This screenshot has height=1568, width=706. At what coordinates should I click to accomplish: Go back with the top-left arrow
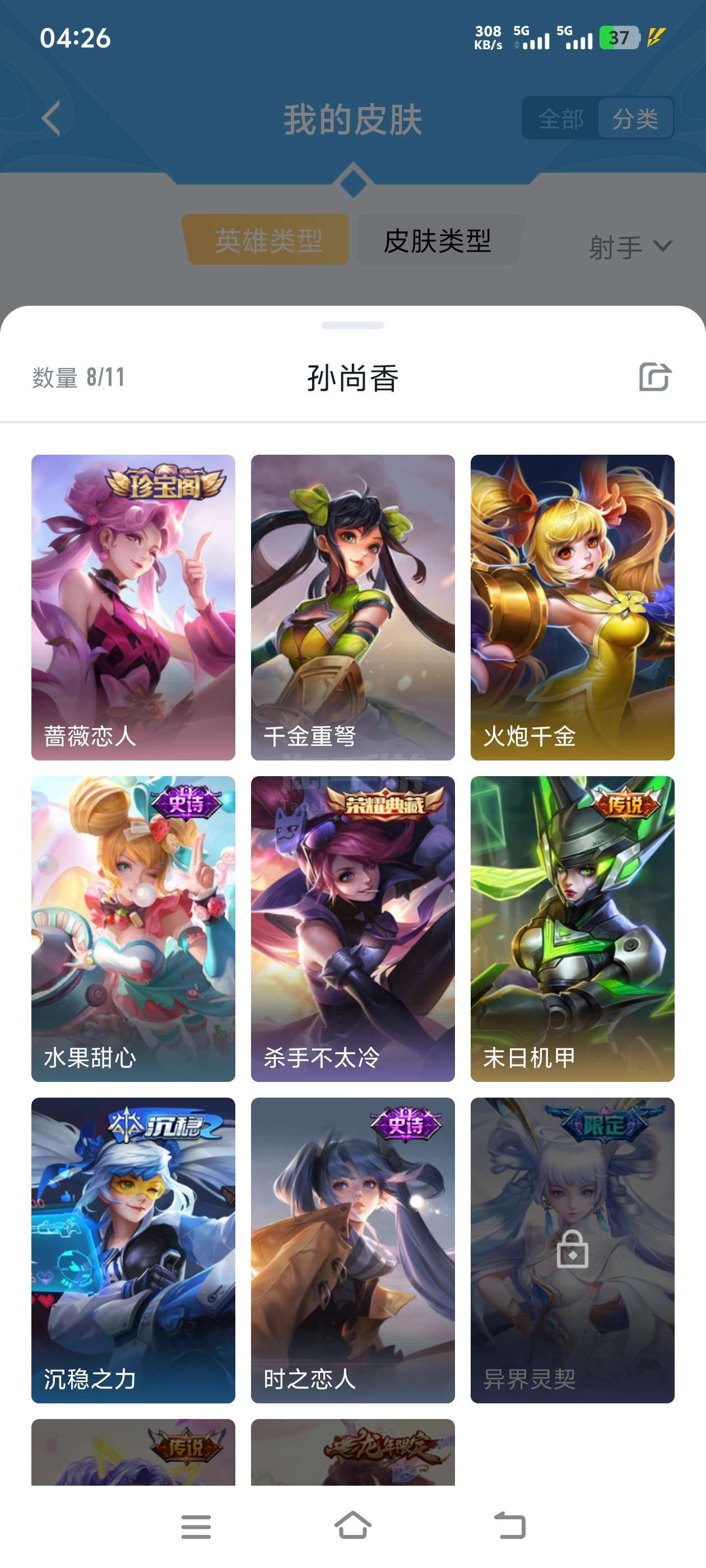pos(51,119)
